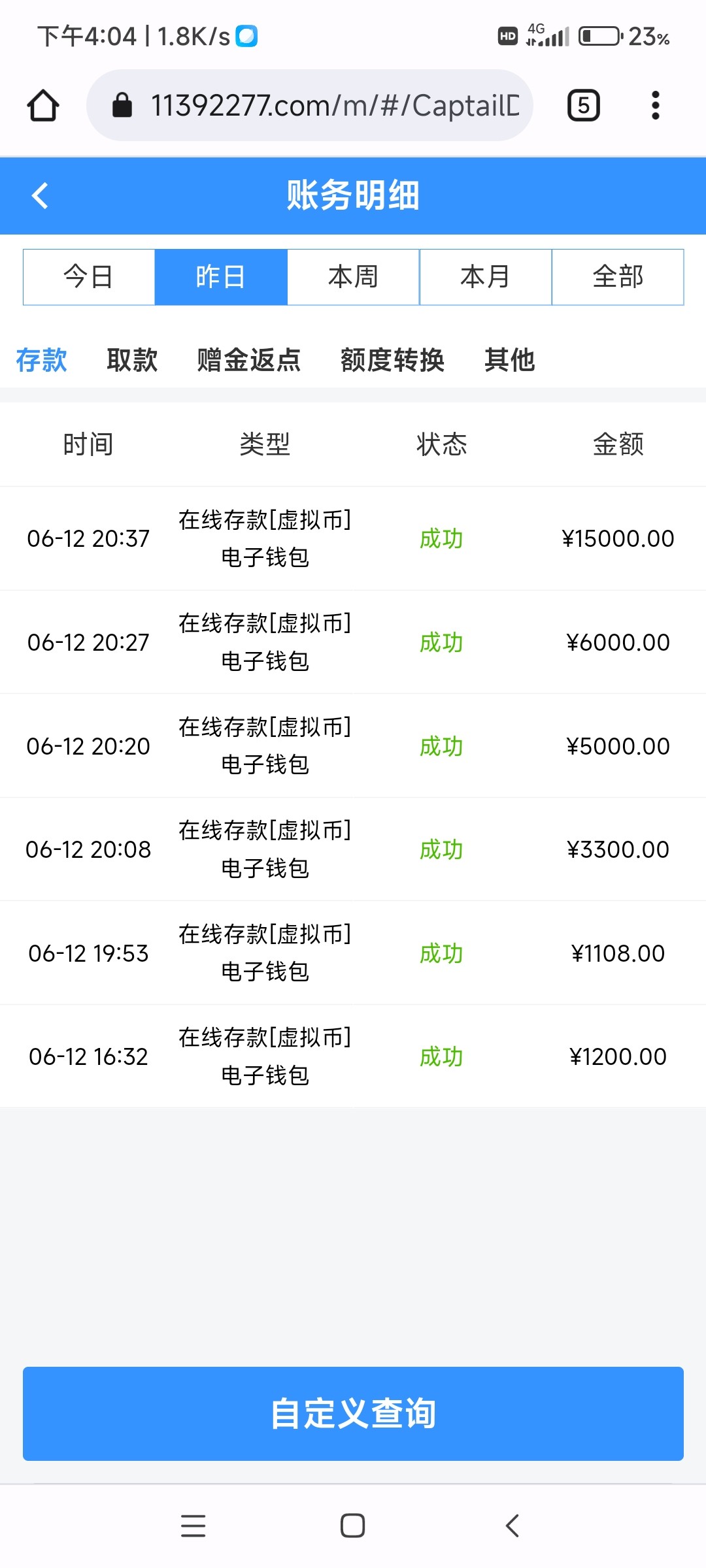Select the 今日 date filter

tap(88, 276)
